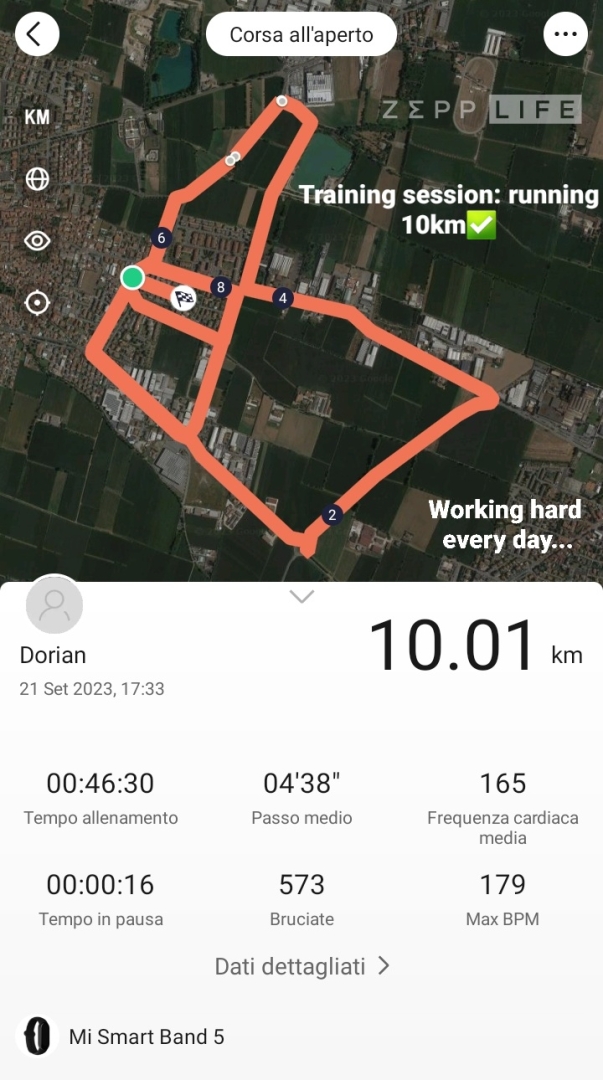
Task: Collapse the stats panel with the chevron
Action: 301,597
